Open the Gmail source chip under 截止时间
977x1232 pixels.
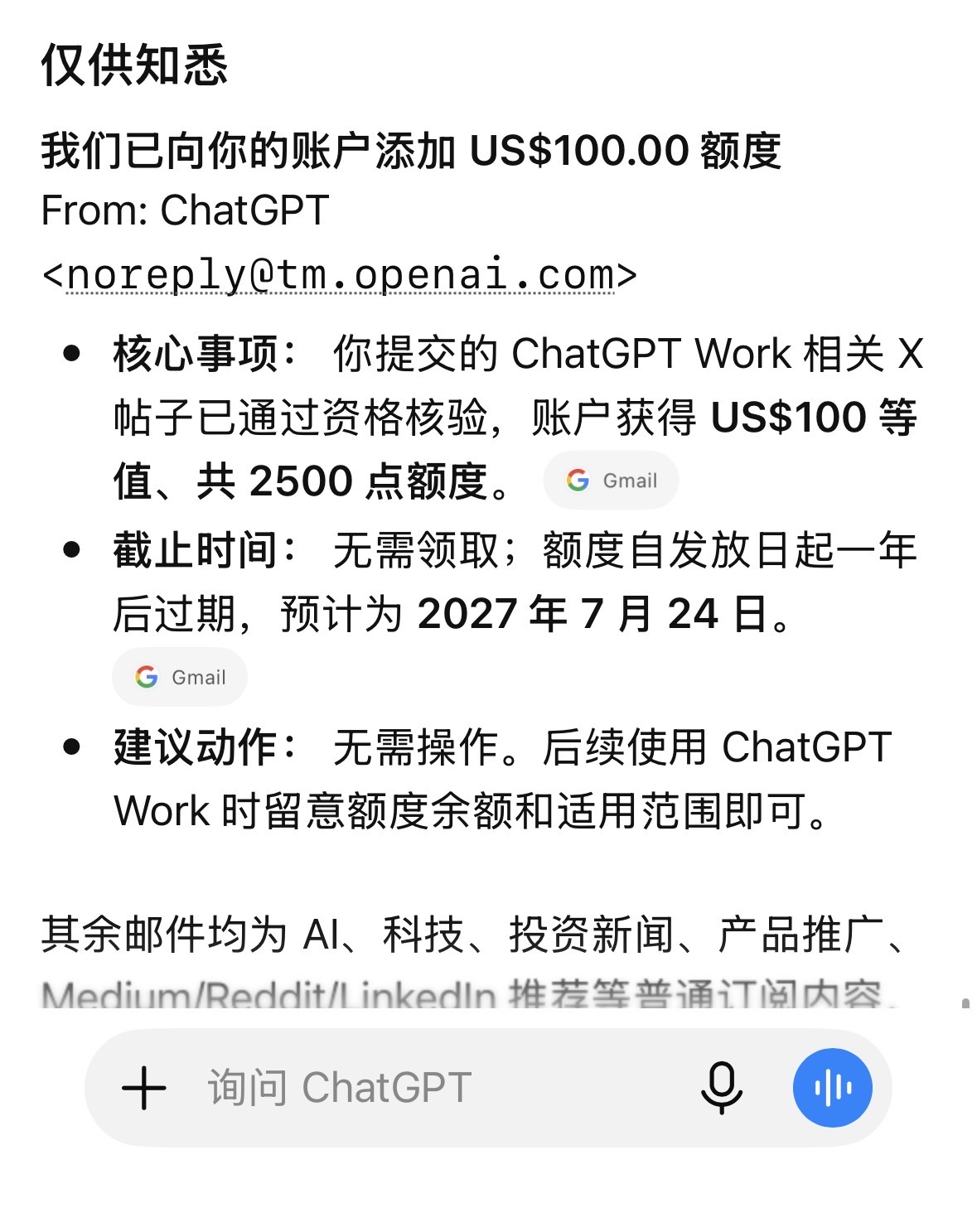pyautogui.click(x=180, y=678)
